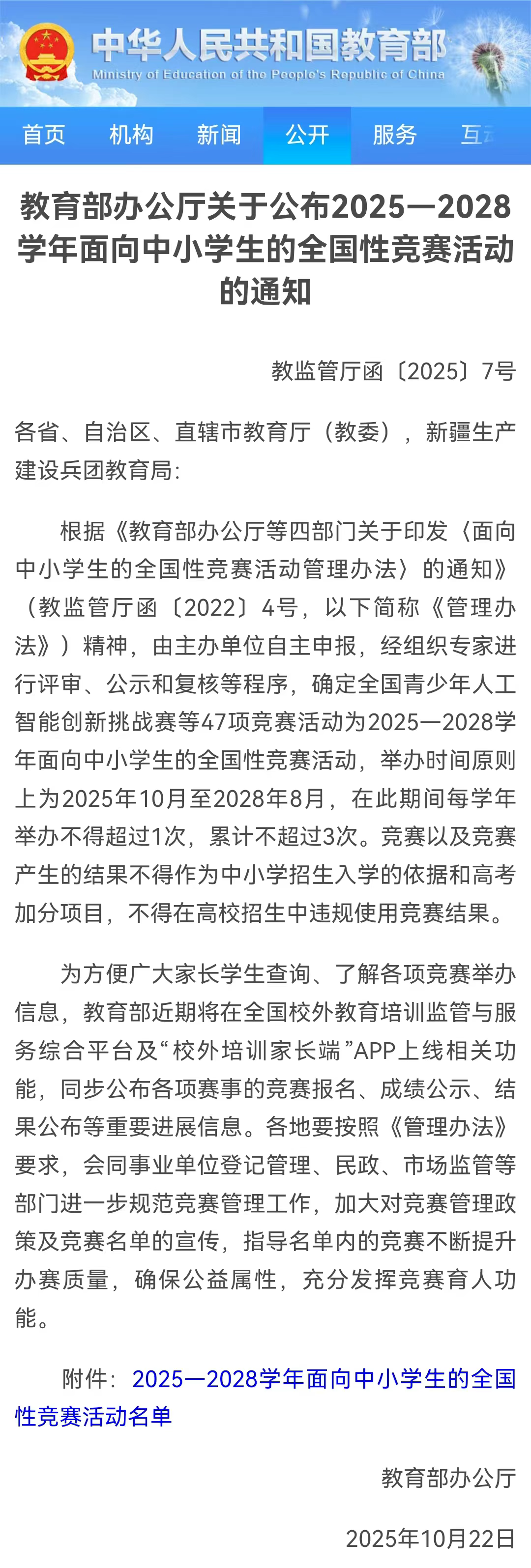Switch to the 新闻 tab
Image resolution: width=531 pixels, height=1568 pixels.
coord(219,135)
